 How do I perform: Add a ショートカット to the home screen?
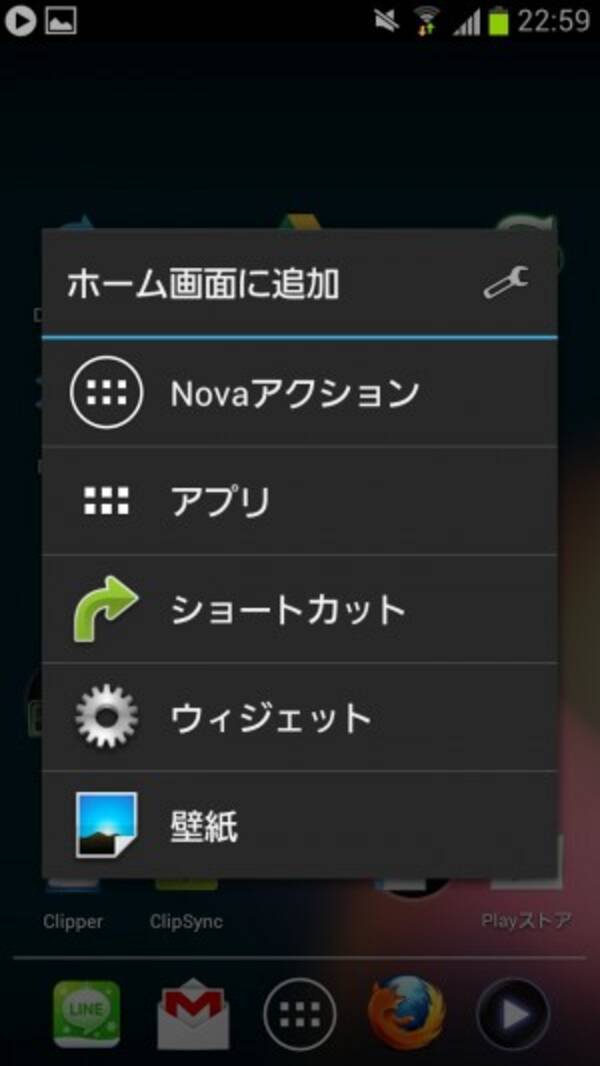pos(298,609)
